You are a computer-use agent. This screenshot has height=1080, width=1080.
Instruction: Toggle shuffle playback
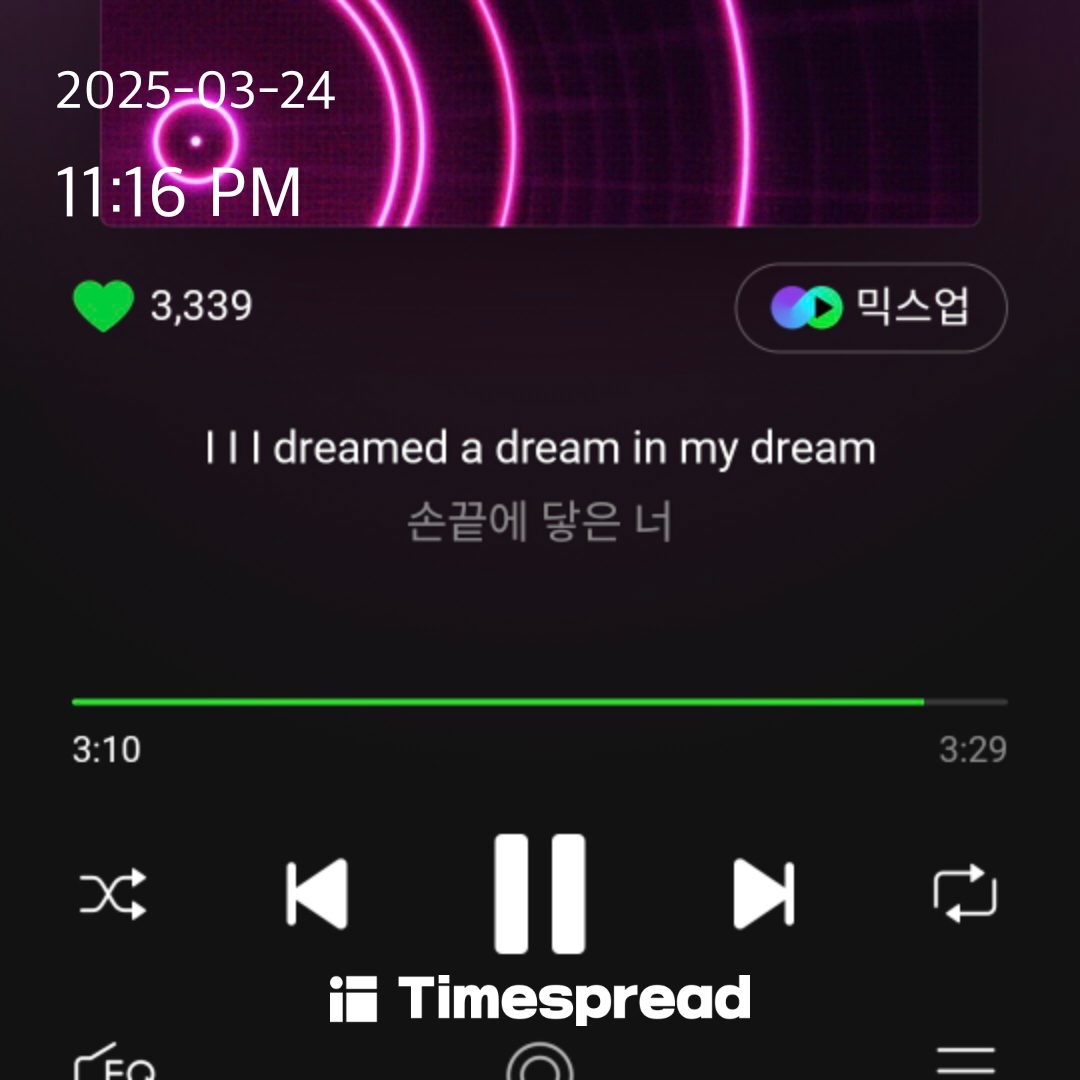[113, 893]
